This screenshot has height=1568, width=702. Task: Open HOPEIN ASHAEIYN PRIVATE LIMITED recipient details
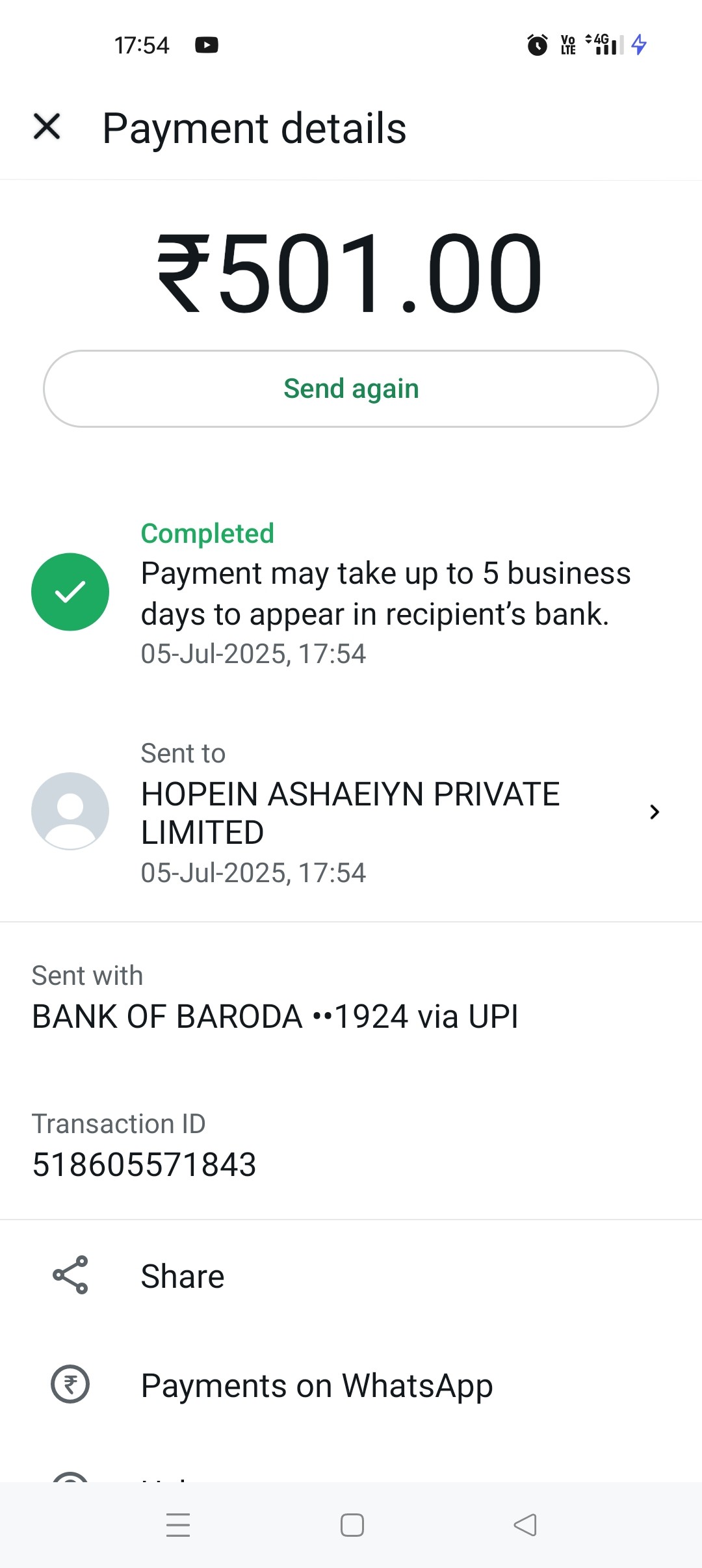coord(351,812)
